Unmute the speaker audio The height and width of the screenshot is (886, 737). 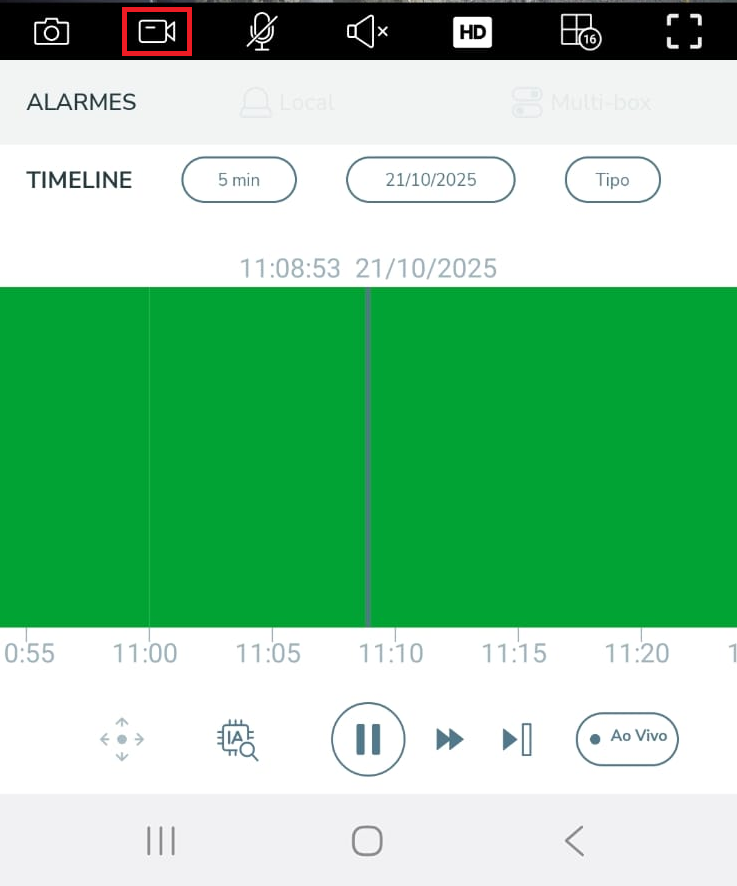(367, 32)
